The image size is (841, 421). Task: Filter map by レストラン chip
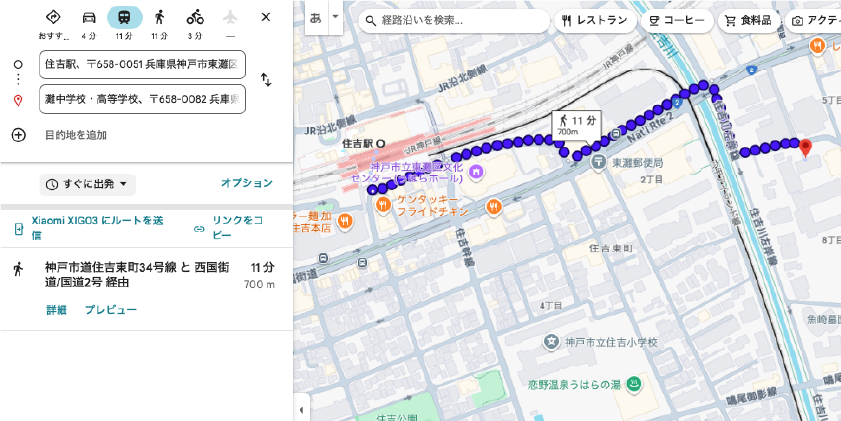pos(595,20)
